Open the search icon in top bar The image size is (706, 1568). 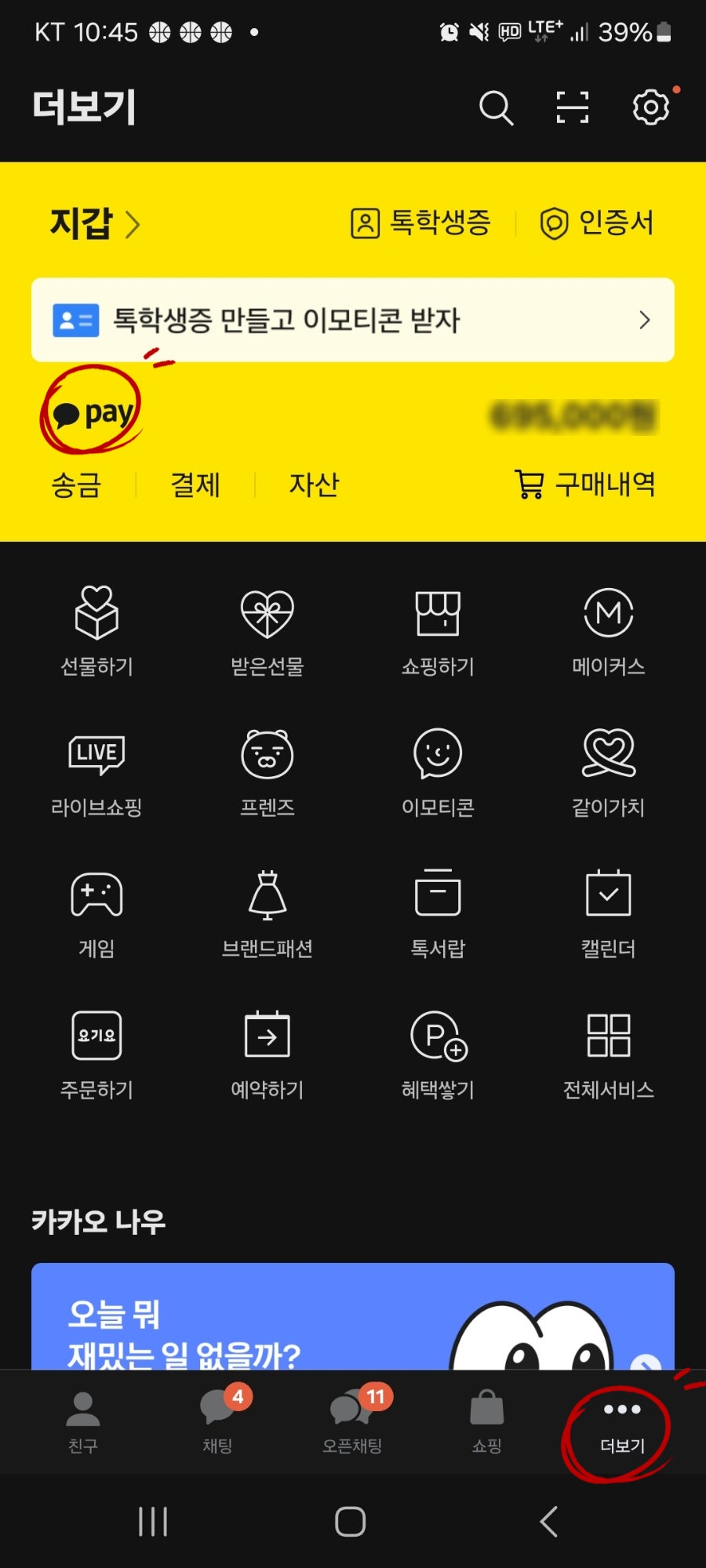tap(496, 107)
